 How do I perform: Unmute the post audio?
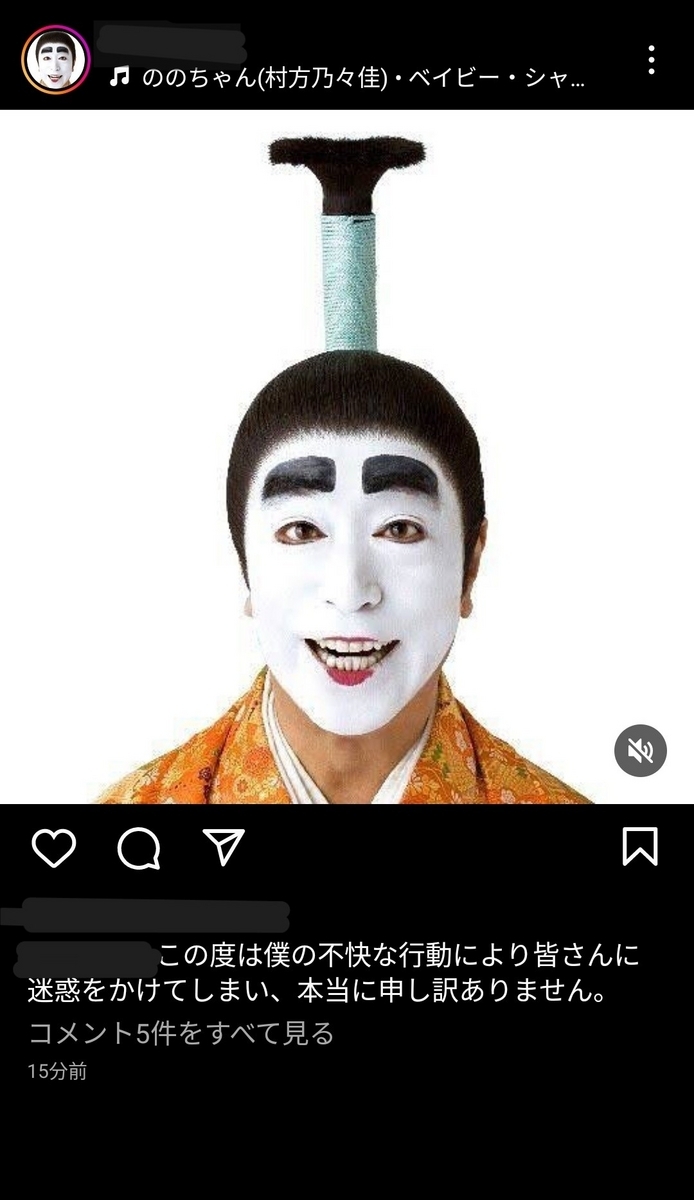click(x=640, y=750)
